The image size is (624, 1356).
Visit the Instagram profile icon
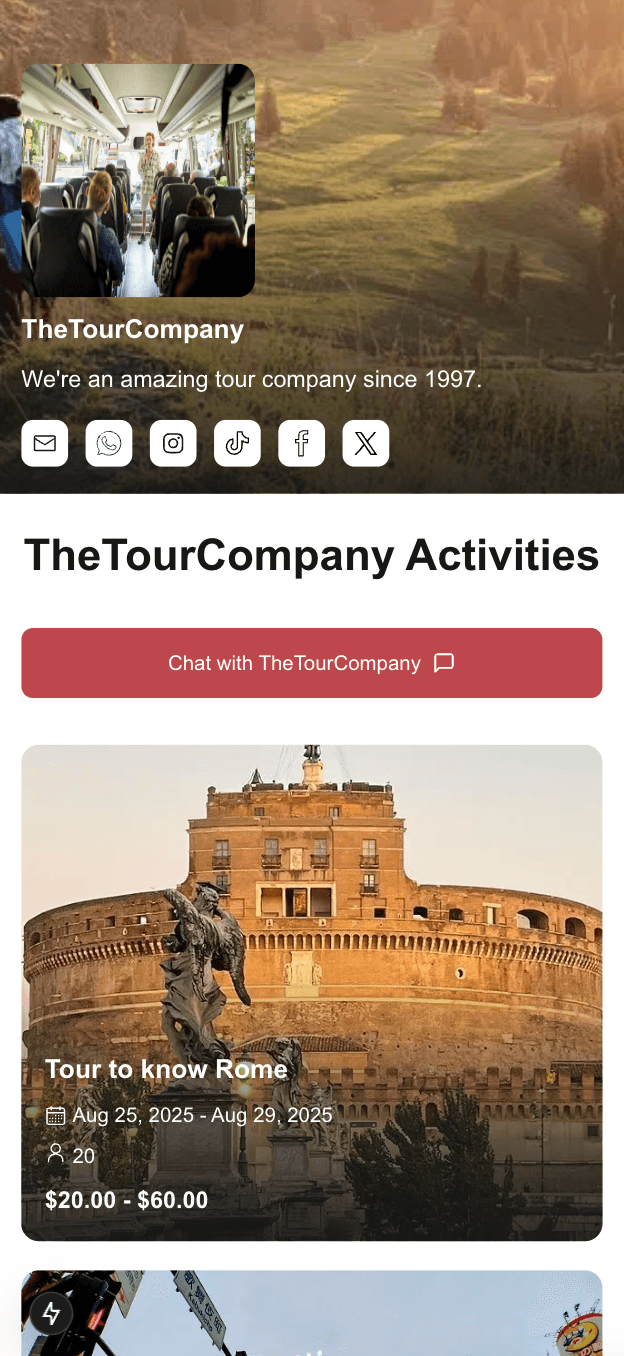[x=173, y=443]
